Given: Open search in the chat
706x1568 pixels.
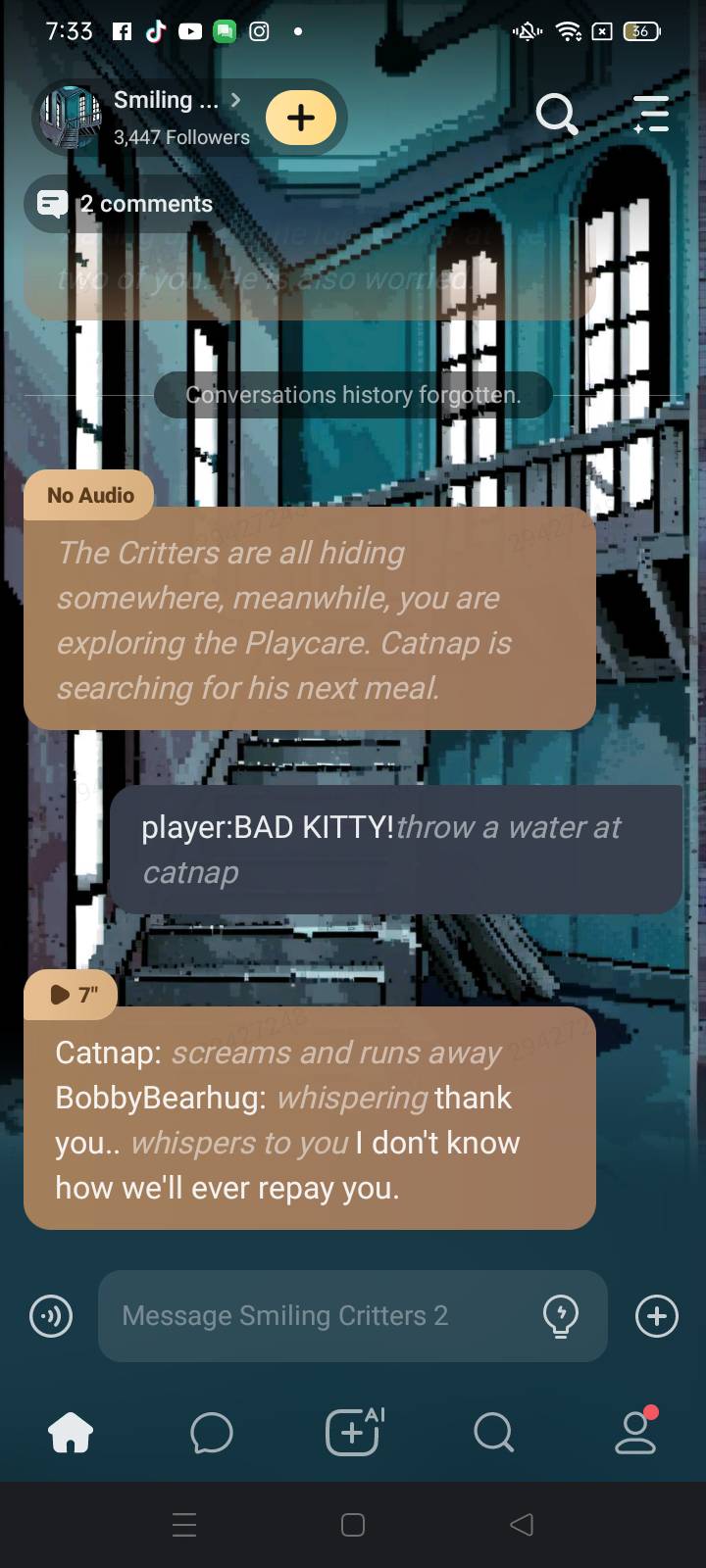Looking at the screenshot, I should tap(556, 115).
